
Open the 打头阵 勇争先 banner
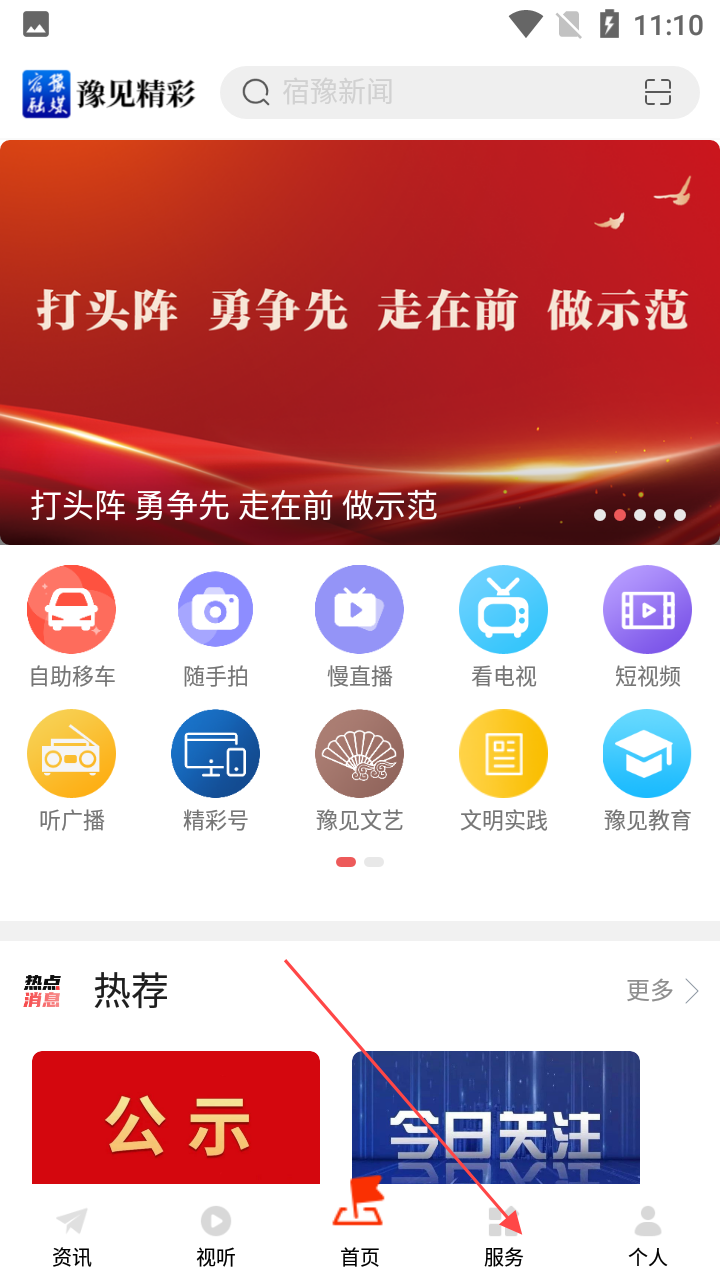pos(360,342)
